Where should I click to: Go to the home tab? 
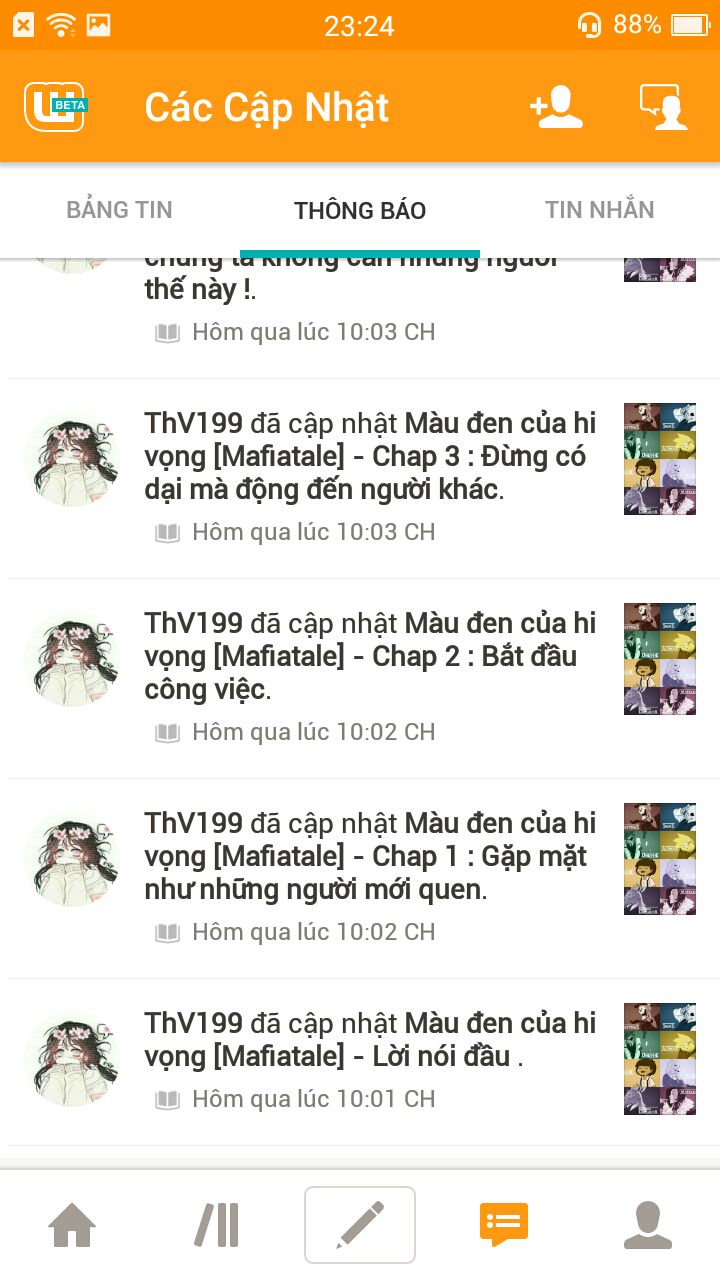pos(72,1225)
